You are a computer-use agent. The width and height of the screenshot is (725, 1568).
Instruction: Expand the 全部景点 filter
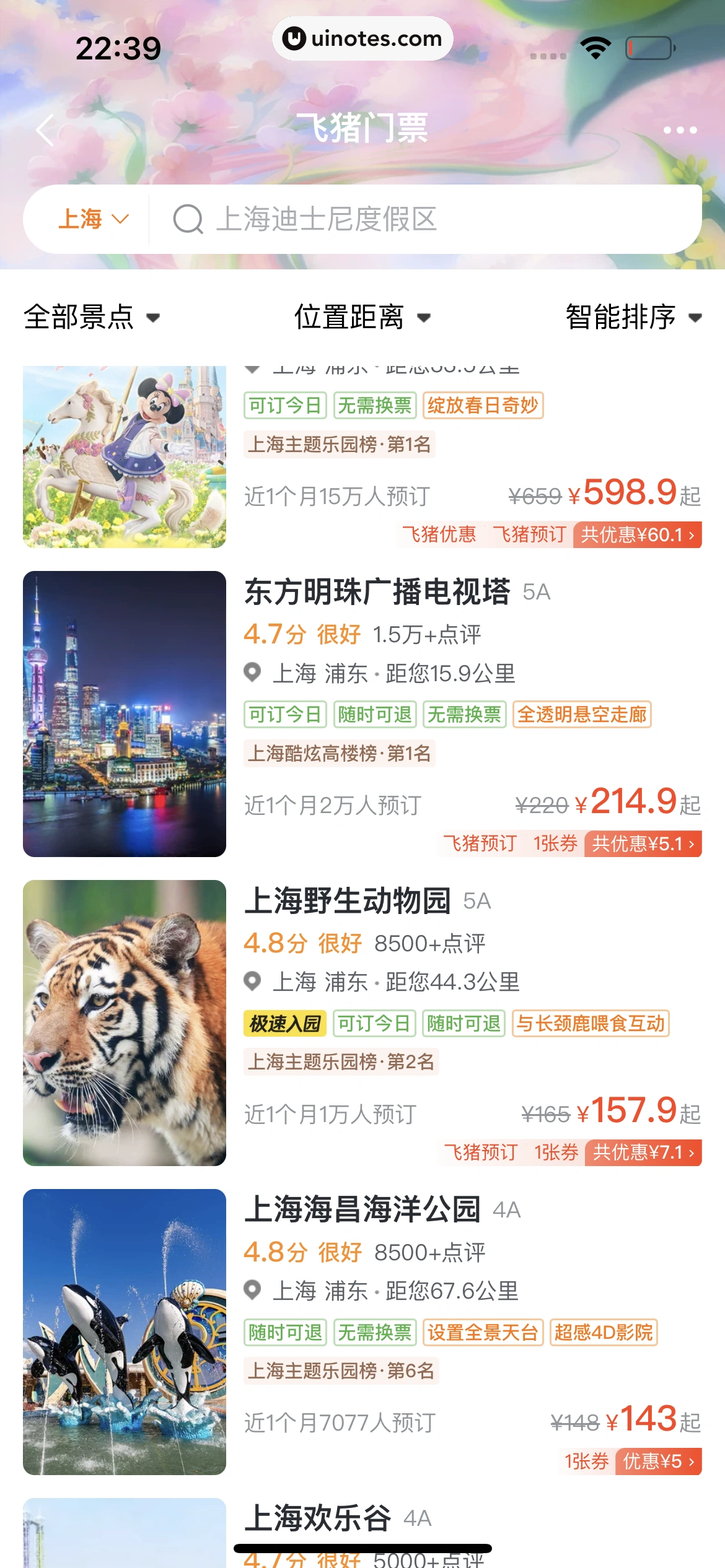coord(92,317)
